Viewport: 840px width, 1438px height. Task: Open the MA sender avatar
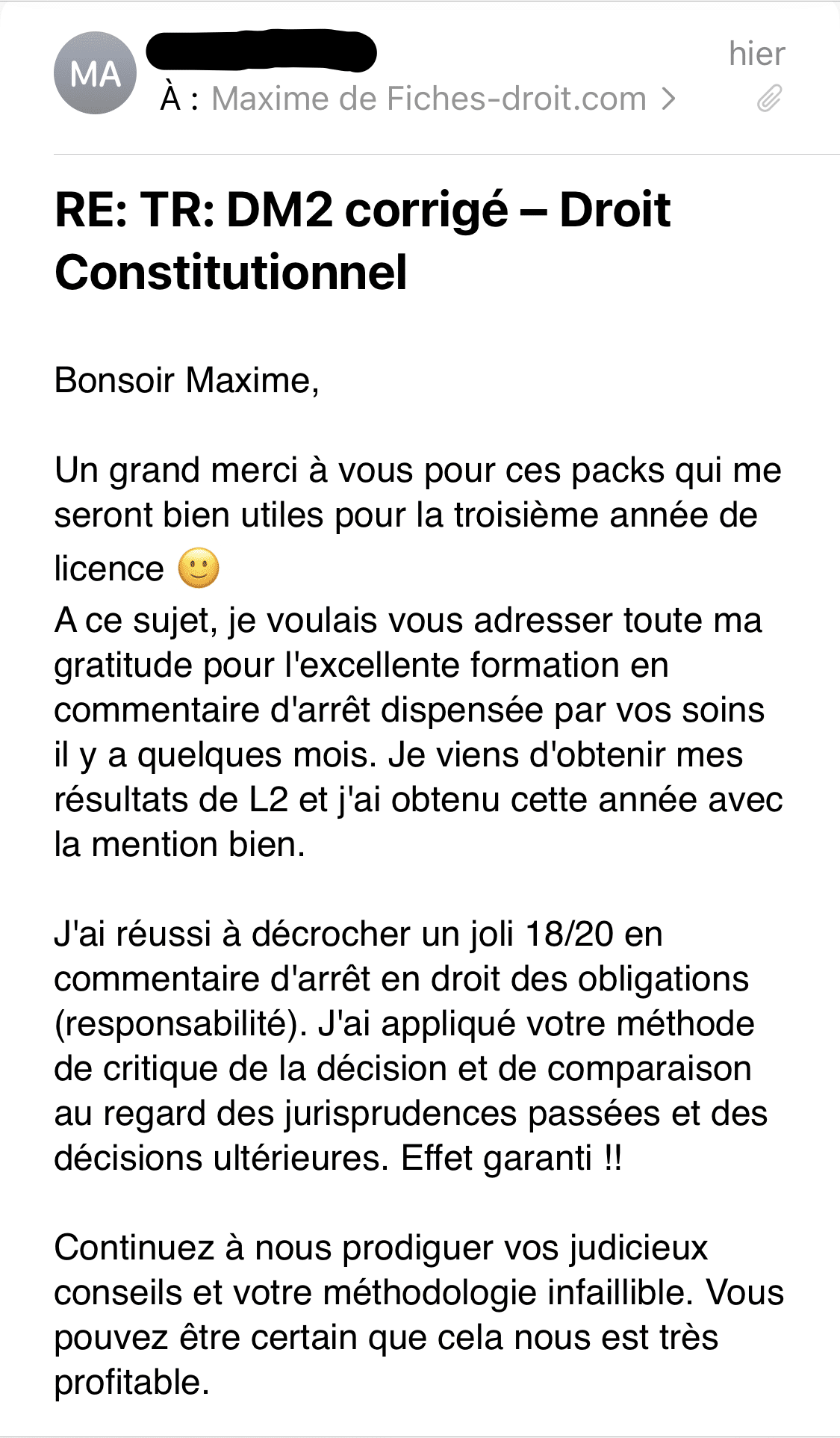pyautogui.click(x=95, y=74)
